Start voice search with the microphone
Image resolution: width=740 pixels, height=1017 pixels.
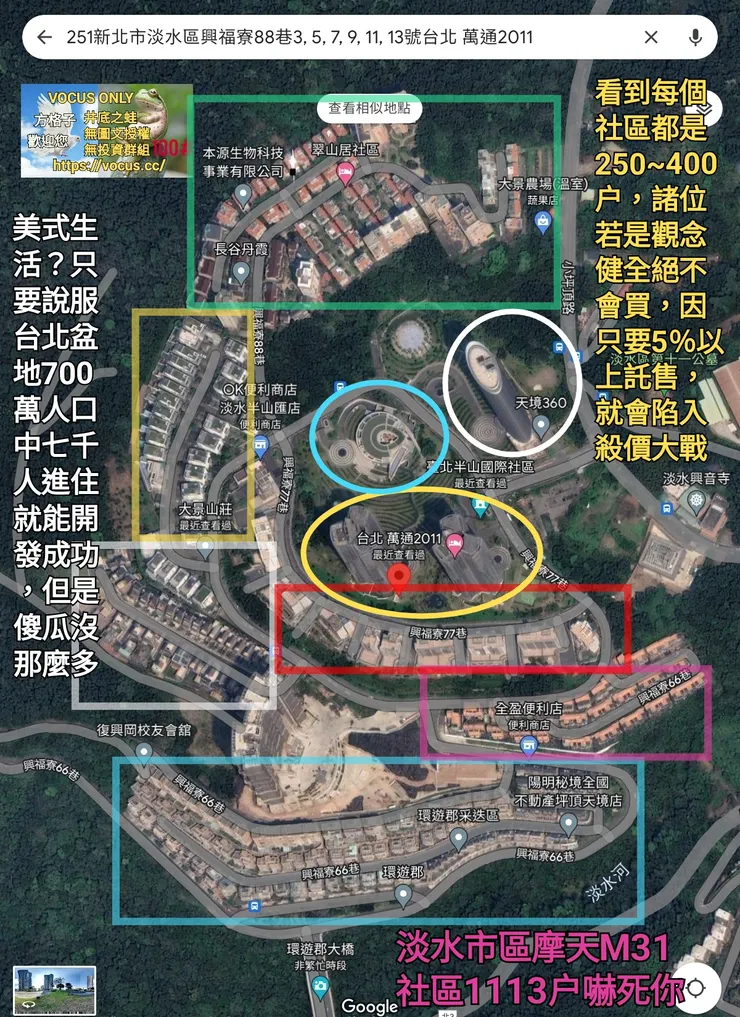(696, 38)
